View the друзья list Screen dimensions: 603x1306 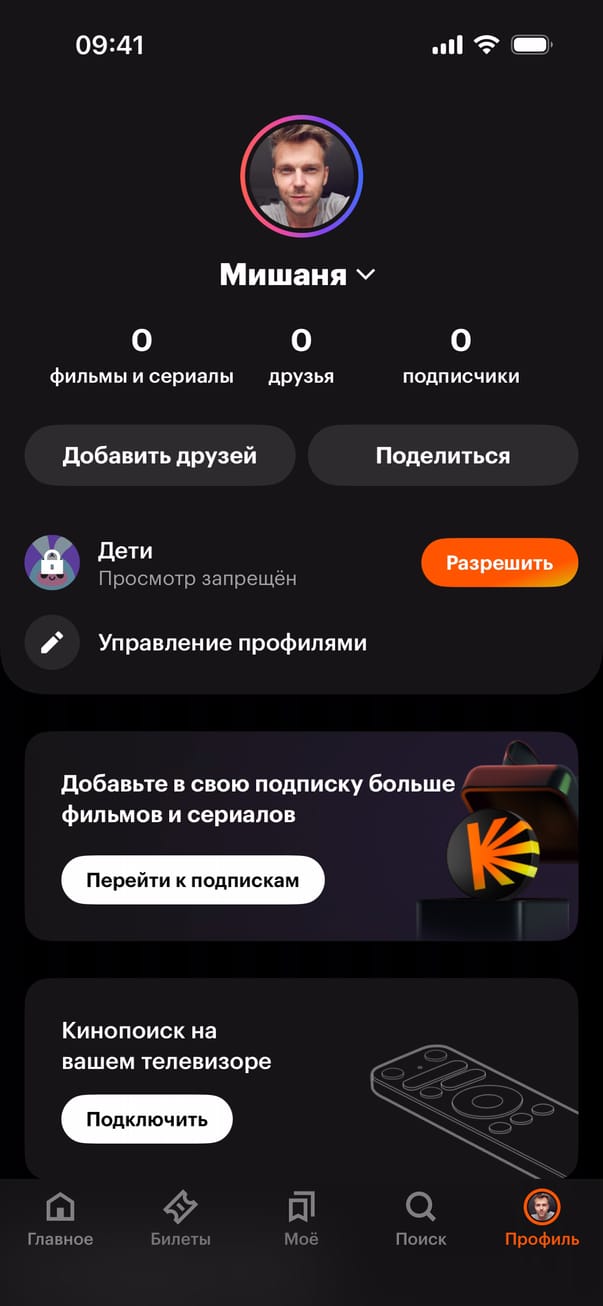(301, 357)
